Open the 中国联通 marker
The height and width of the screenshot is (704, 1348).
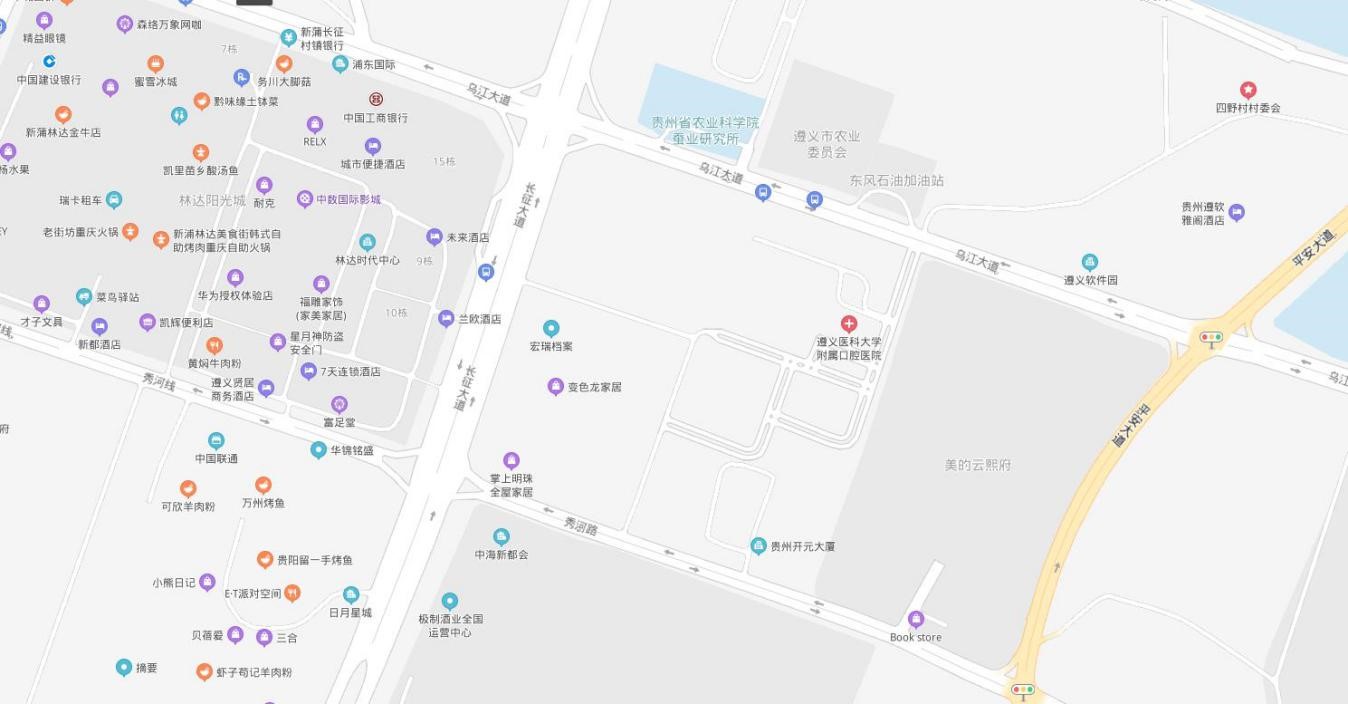pyautogui.click(x=216, y=441)
